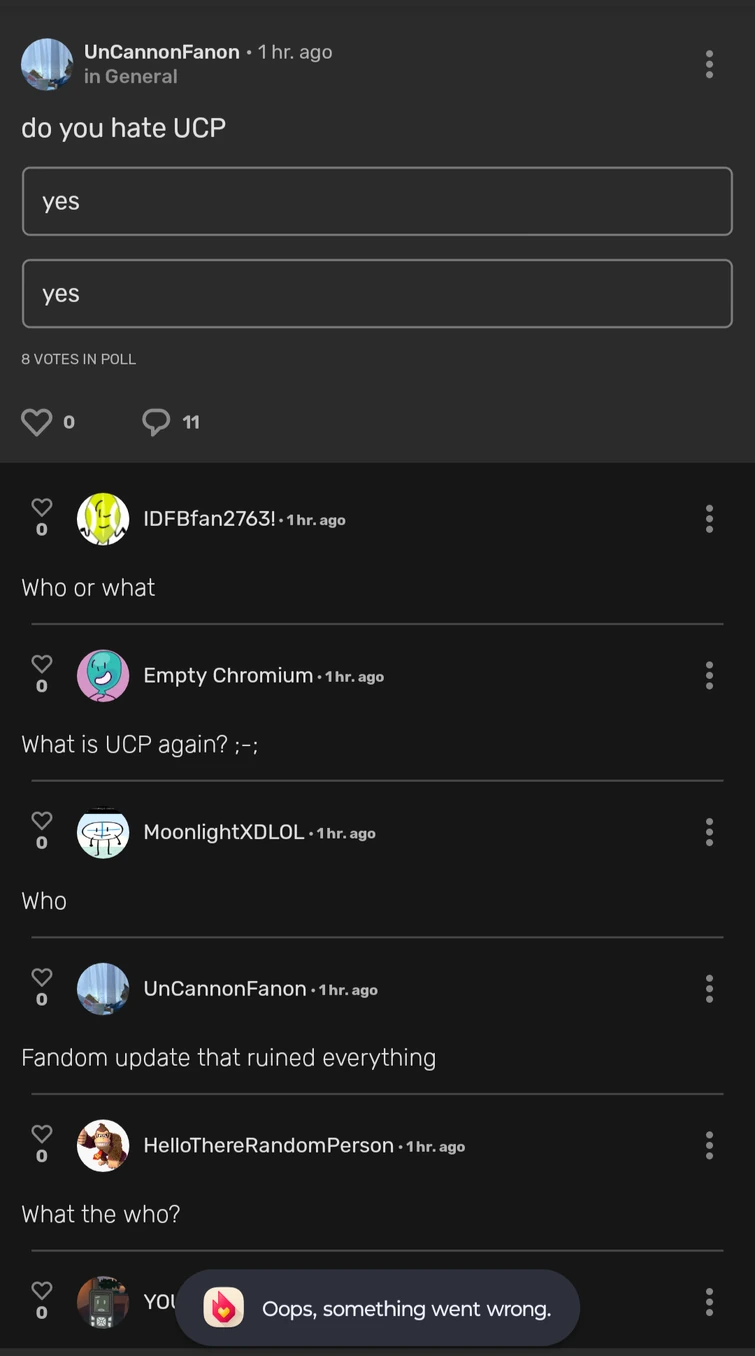Click the heart icon on the poll post
Image resolution: width=755 pixels, height=1356 pixels.
point(34,421)
